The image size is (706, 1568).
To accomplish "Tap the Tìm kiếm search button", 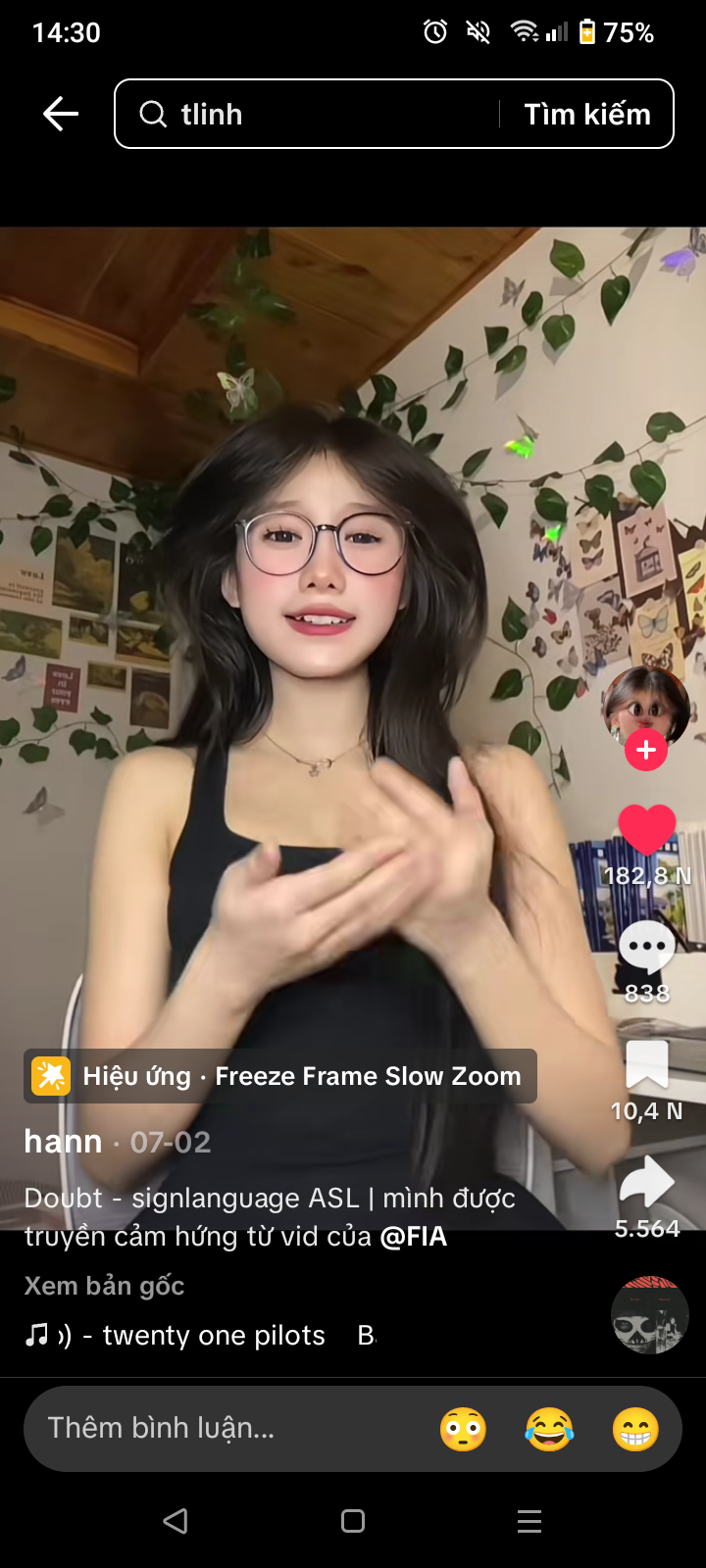I will coord(586,114).
